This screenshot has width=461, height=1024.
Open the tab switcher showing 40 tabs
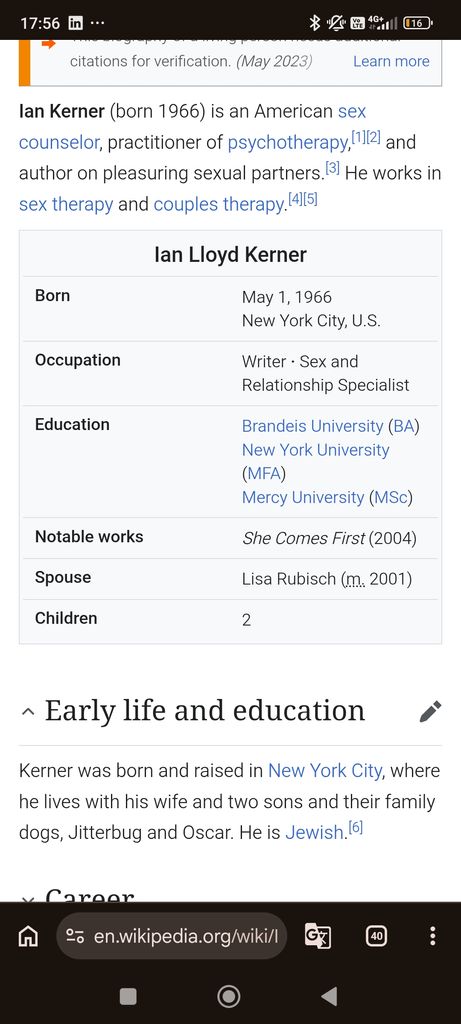tap(376, 936)
